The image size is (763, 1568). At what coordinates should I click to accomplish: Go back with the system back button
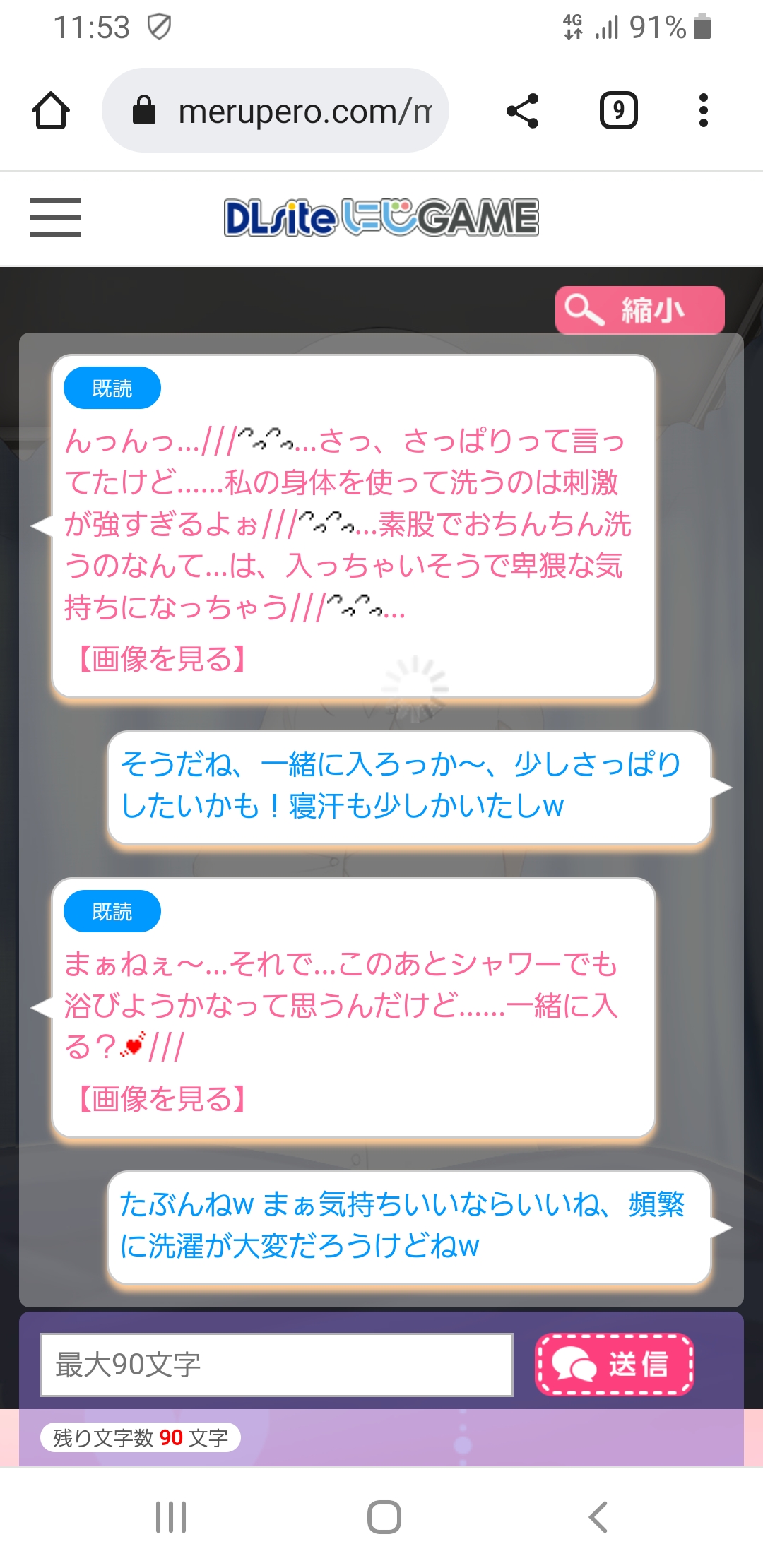(598, 1517)
